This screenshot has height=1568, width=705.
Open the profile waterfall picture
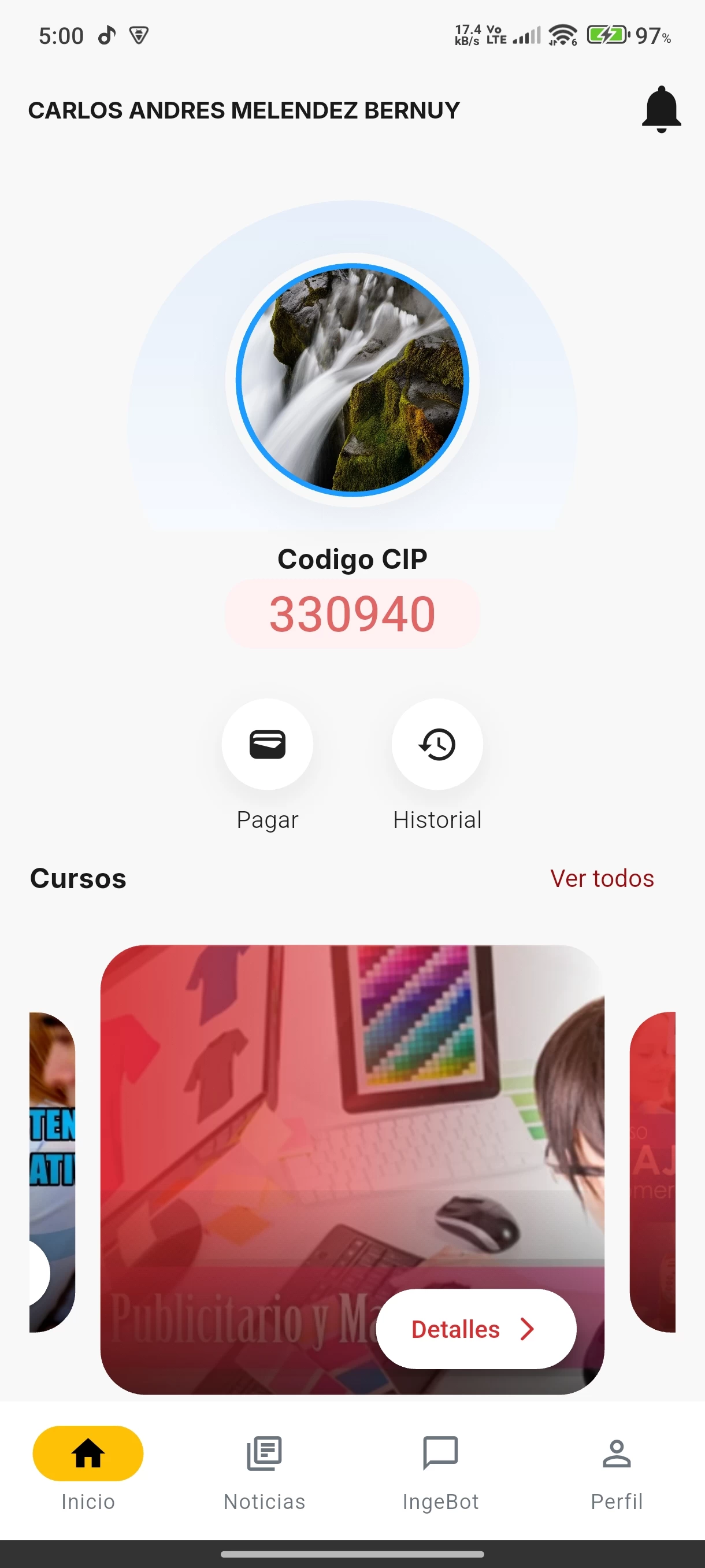352,379
